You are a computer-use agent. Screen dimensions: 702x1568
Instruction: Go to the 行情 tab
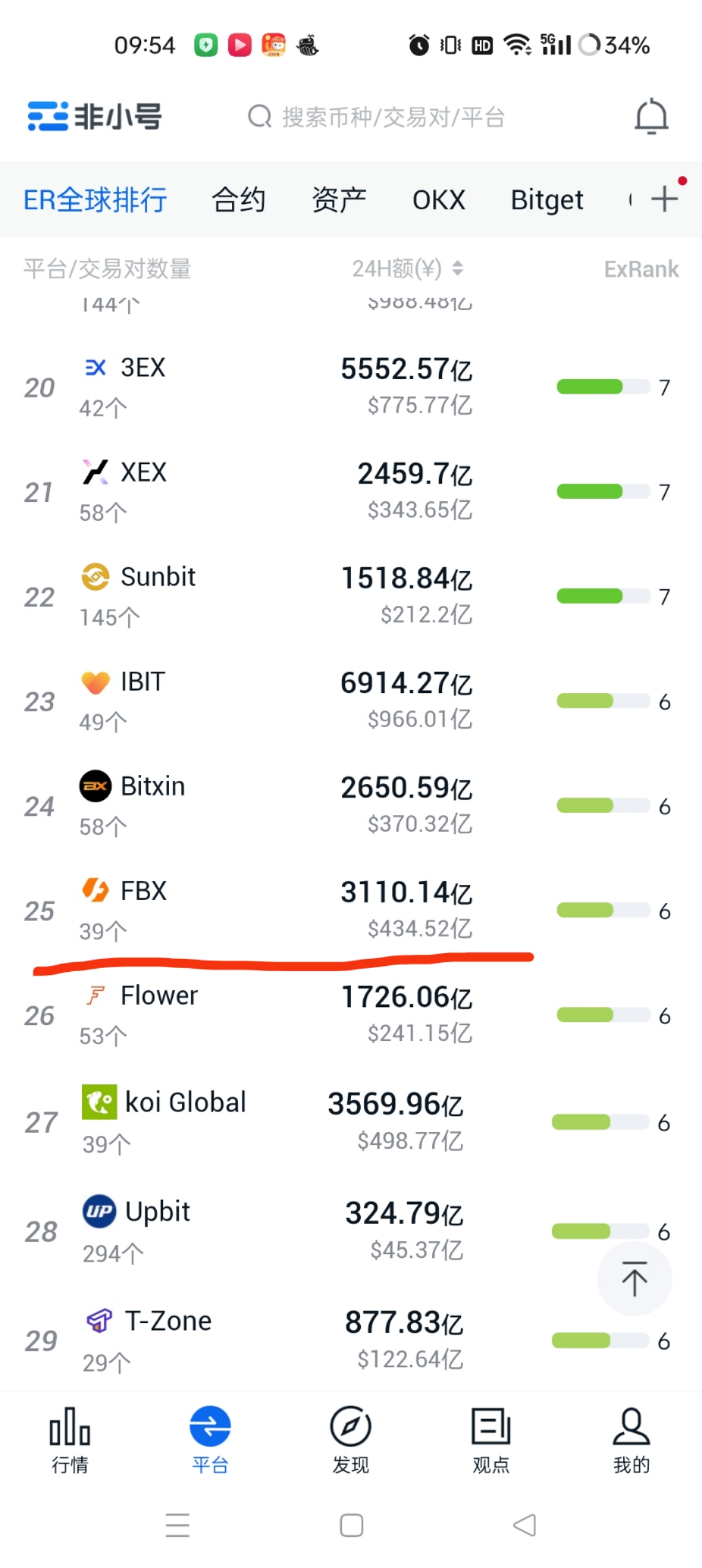click(x=70, y=1441)
